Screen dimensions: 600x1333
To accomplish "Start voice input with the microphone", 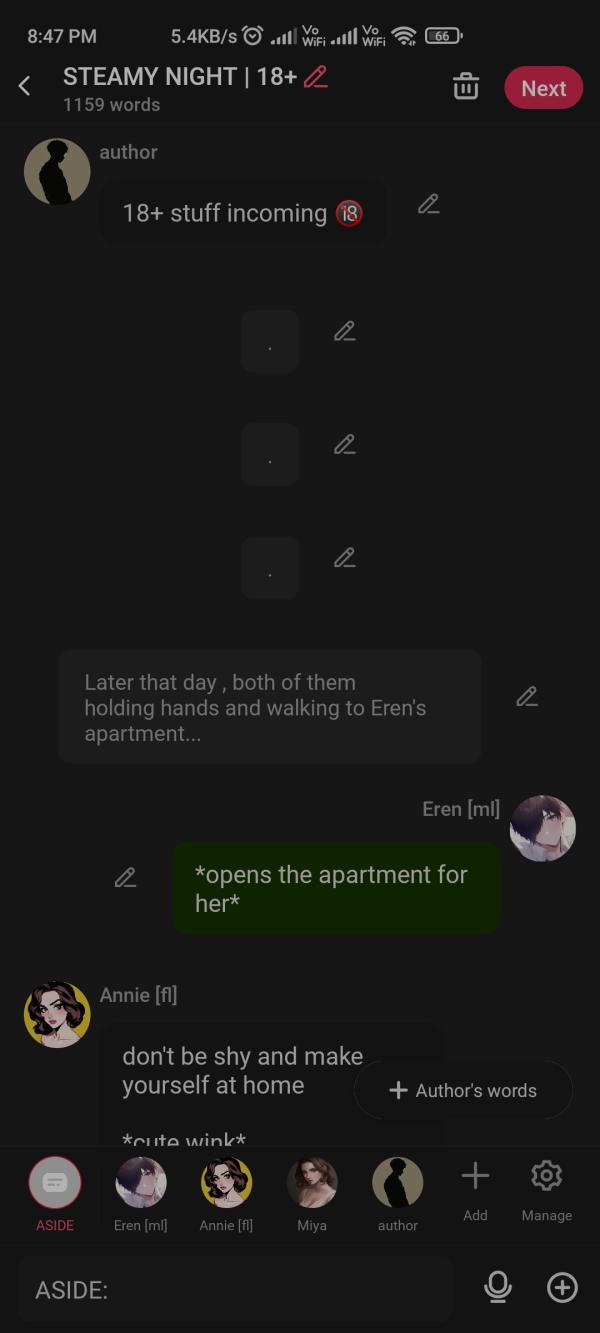I will (497, 1288).
